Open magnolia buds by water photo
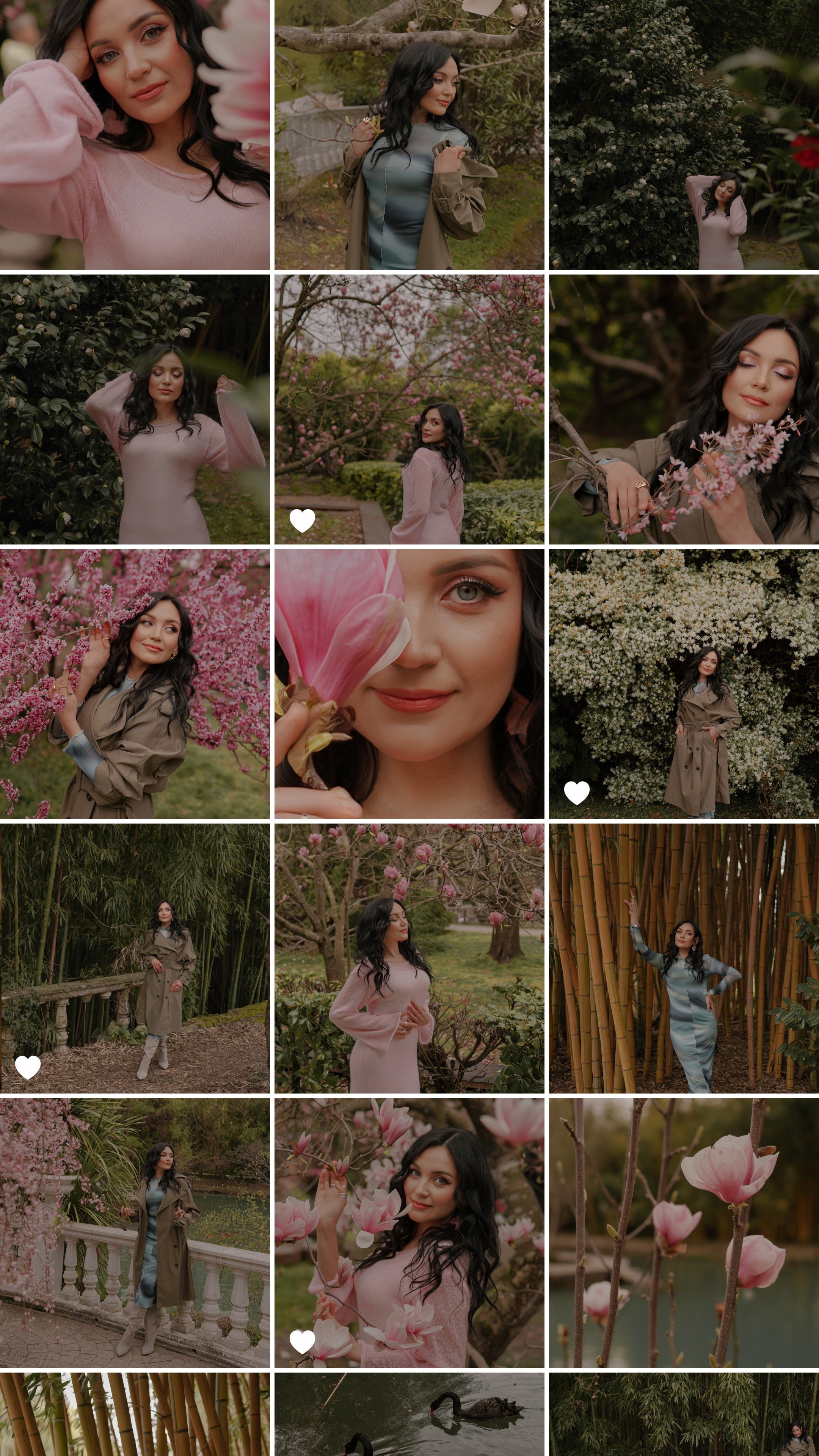 click(684, 1232)
